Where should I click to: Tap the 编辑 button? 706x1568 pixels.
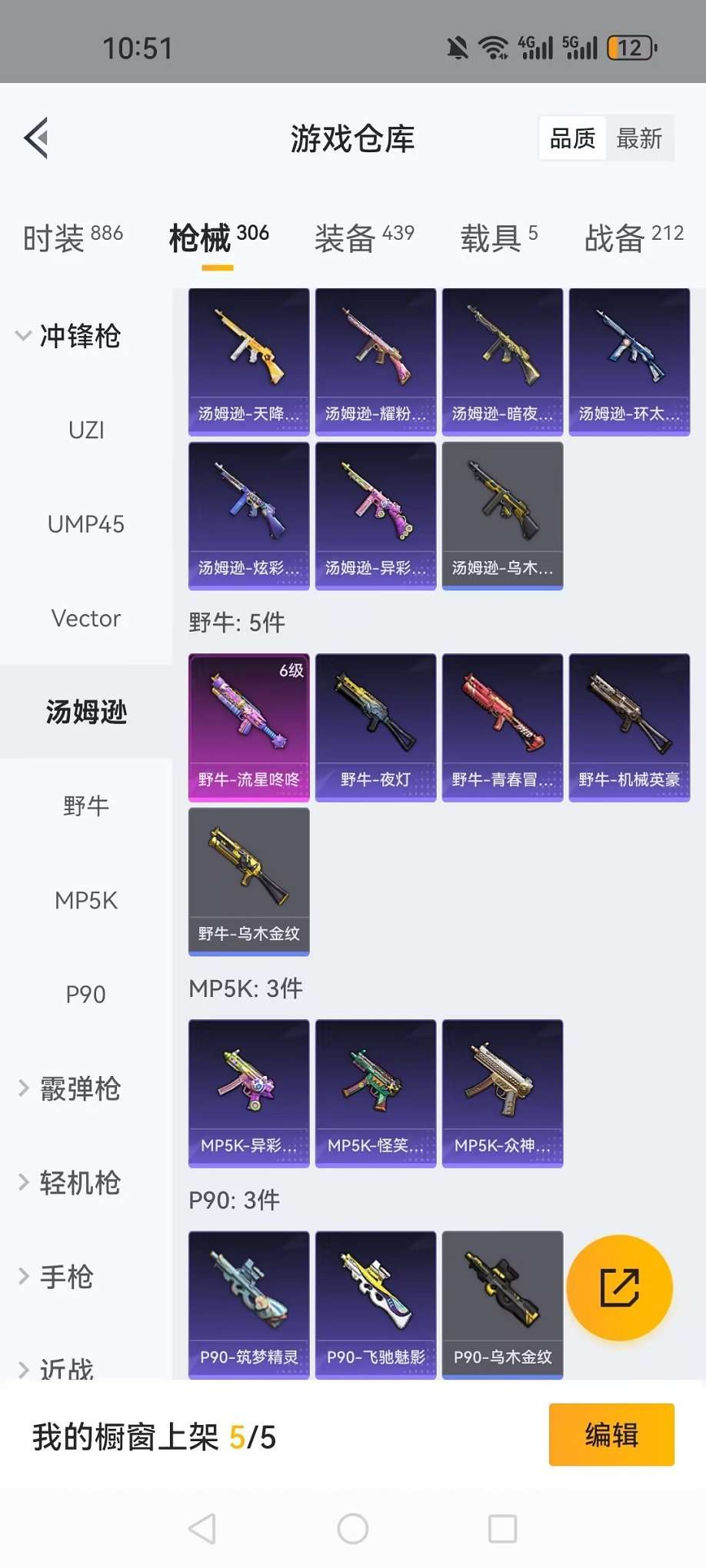coord(611,1434)
